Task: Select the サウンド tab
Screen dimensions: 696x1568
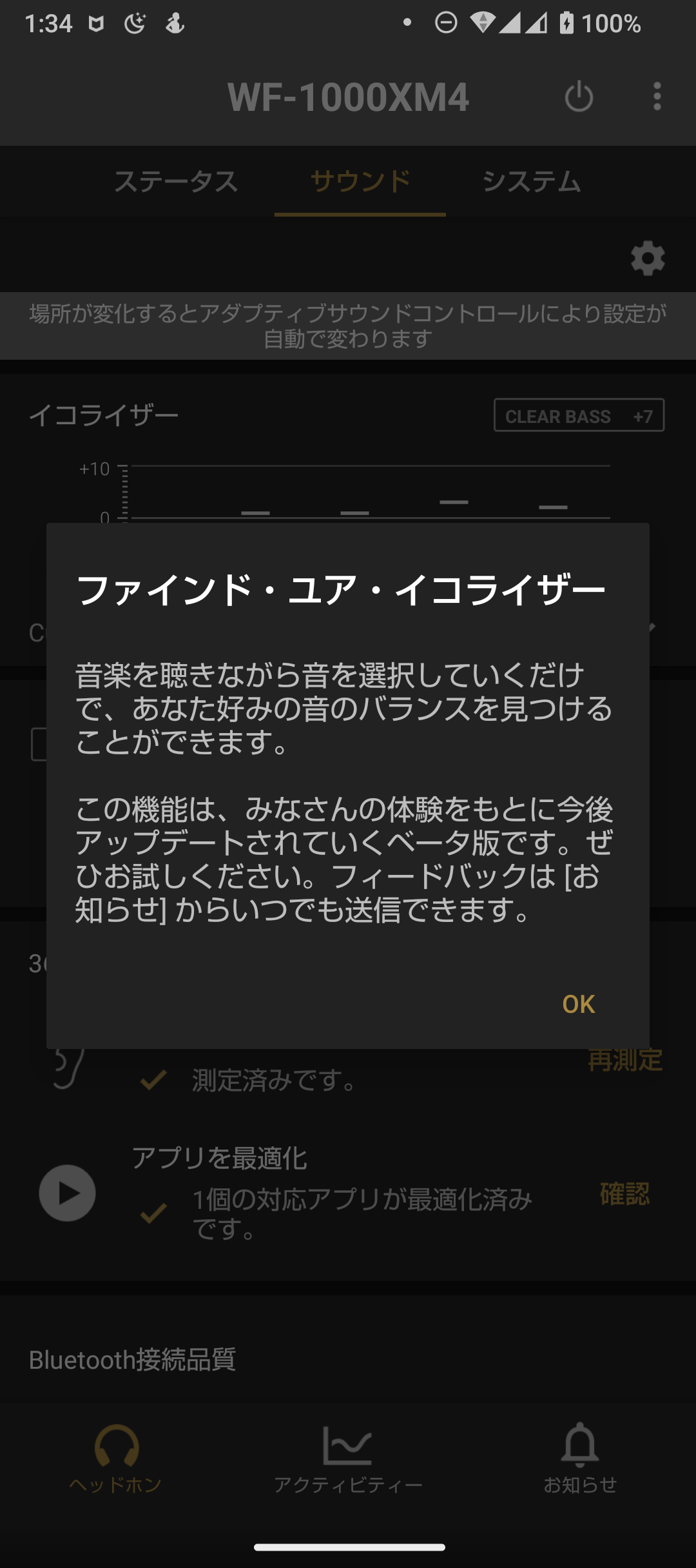Action: (360, 181)
